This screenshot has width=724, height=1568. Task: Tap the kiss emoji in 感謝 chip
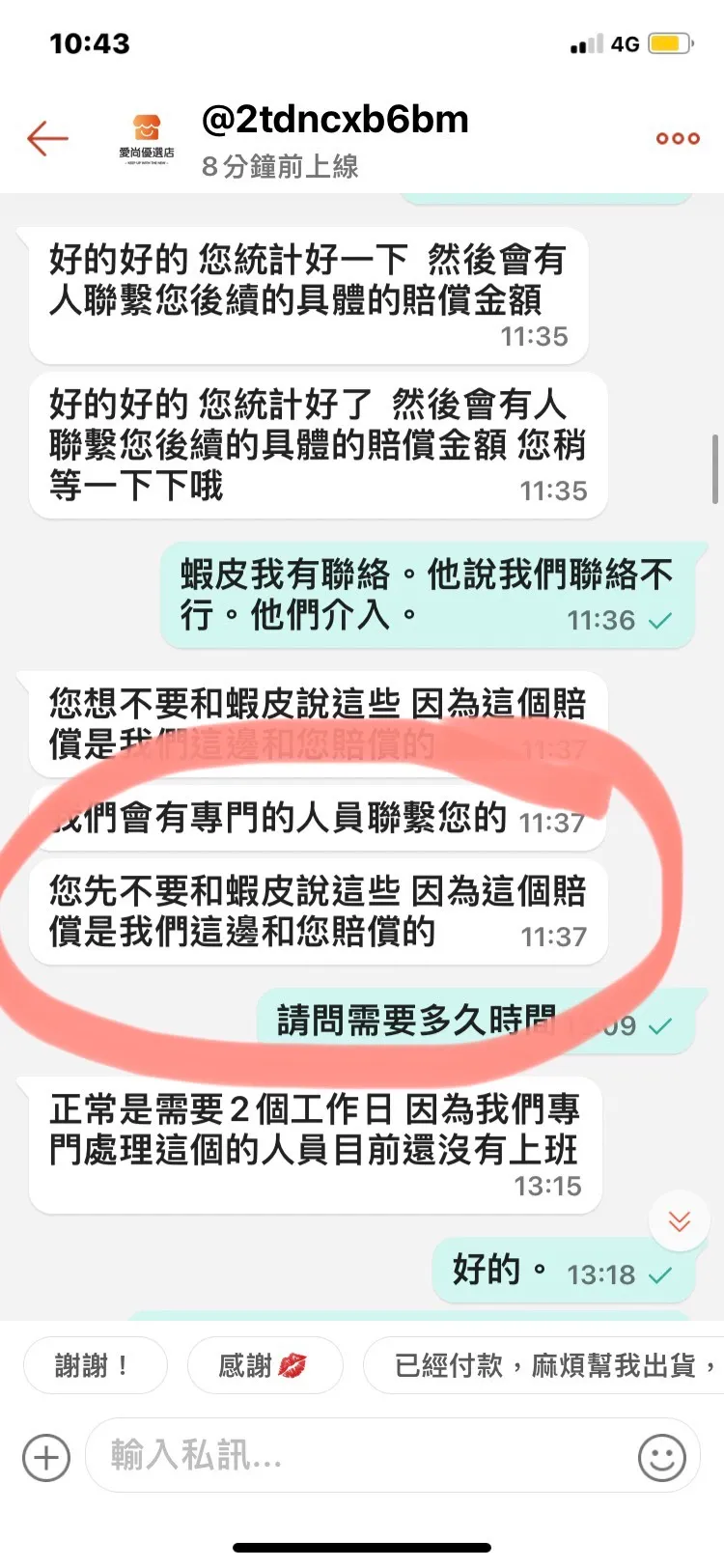pyautogui.click(x=294, y=1364)
